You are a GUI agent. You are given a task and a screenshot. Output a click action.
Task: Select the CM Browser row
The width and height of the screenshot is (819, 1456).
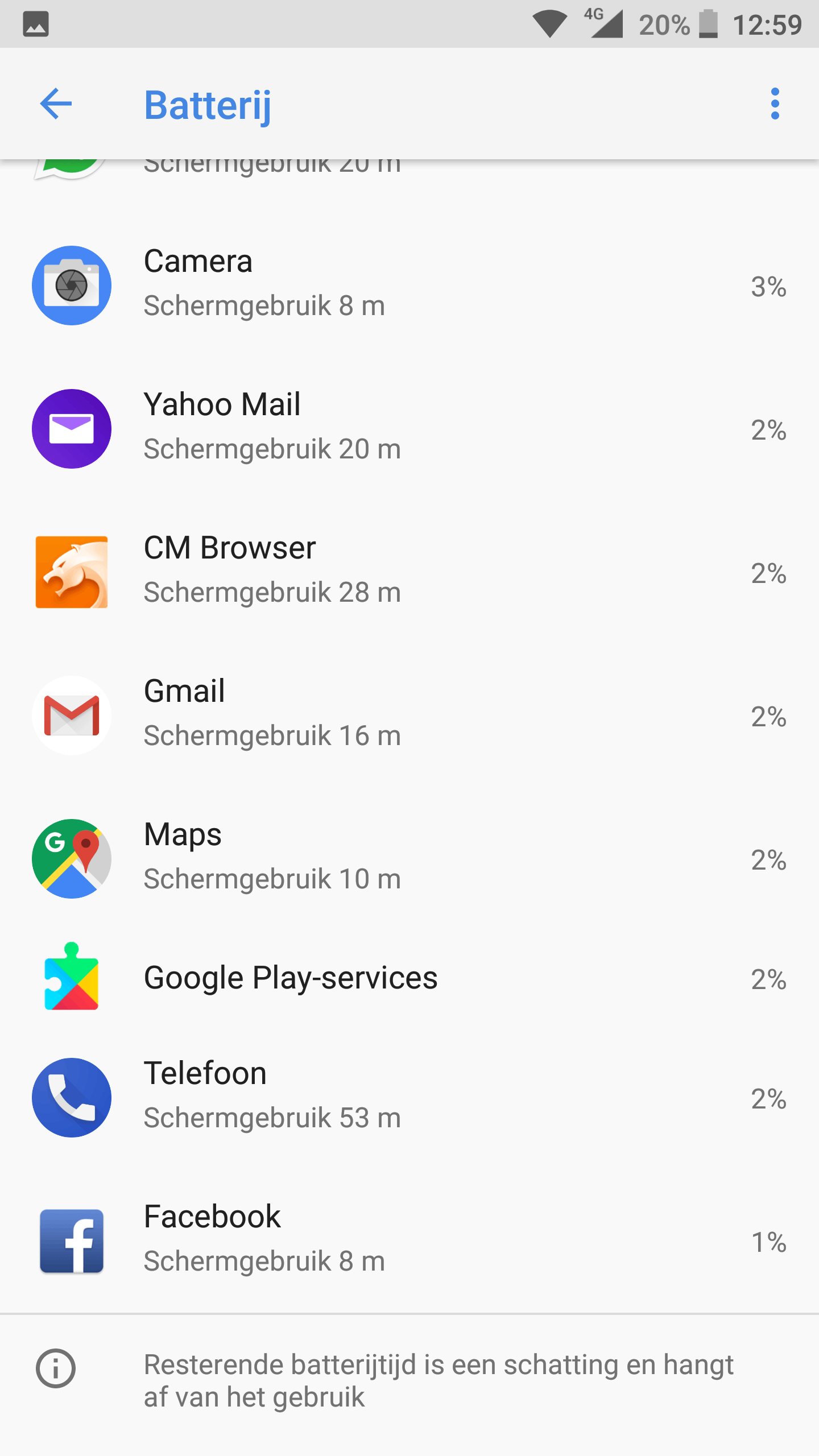pyautogui.click(x=409, y=572)
